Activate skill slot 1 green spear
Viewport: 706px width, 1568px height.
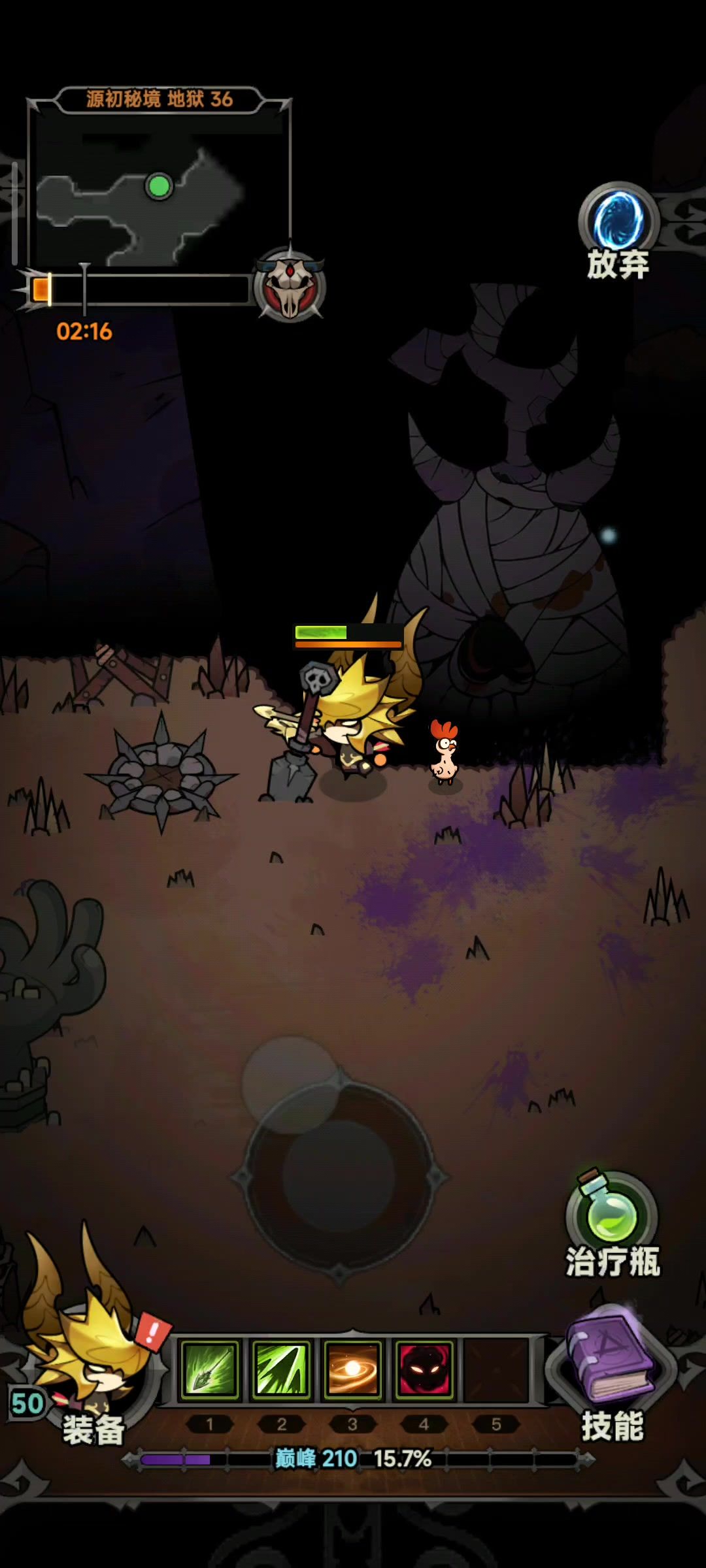click(x=210, y=1369)
